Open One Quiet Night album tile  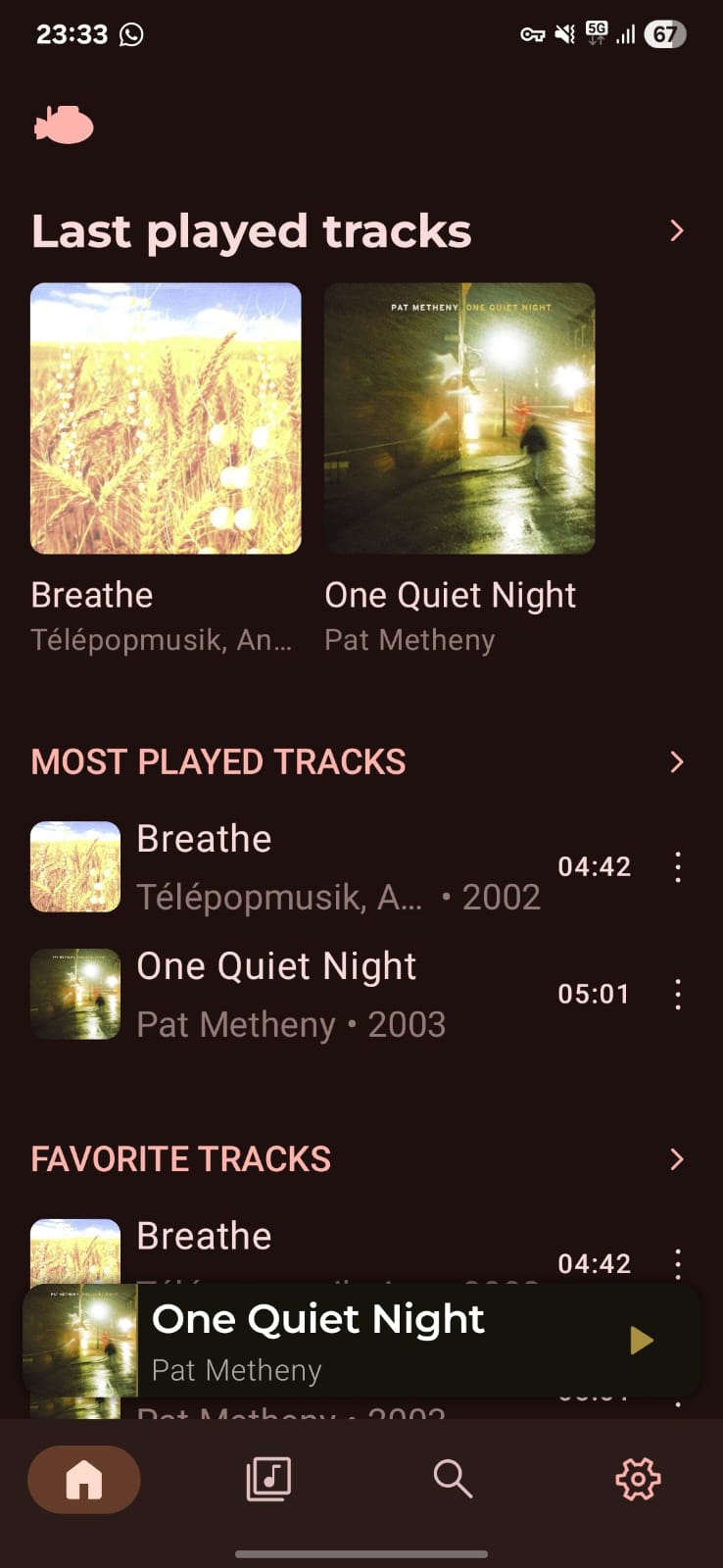click(459, 418)
